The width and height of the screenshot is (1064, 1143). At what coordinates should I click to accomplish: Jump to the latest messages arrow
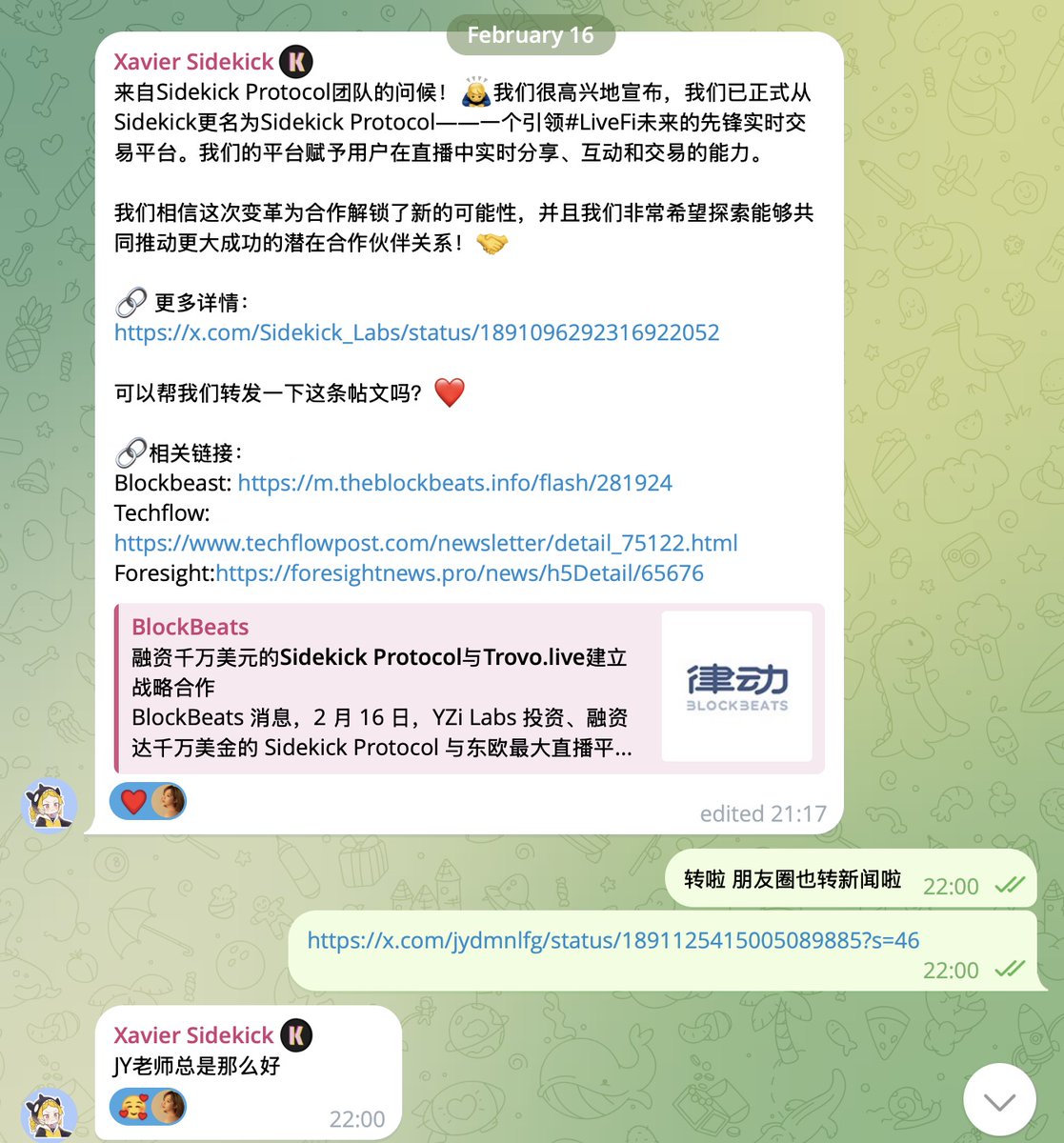click(x=999, y=1102)
